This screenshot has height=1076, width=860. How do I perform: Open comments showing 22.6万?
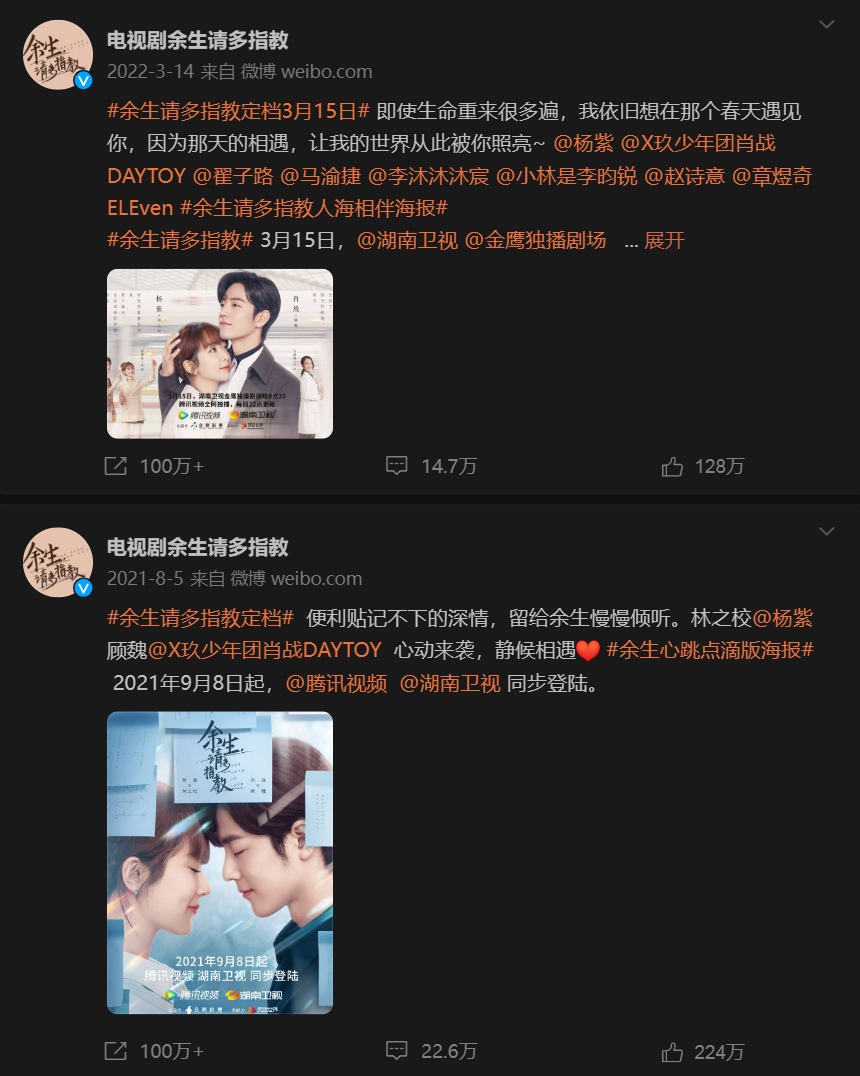[431, 1051]
